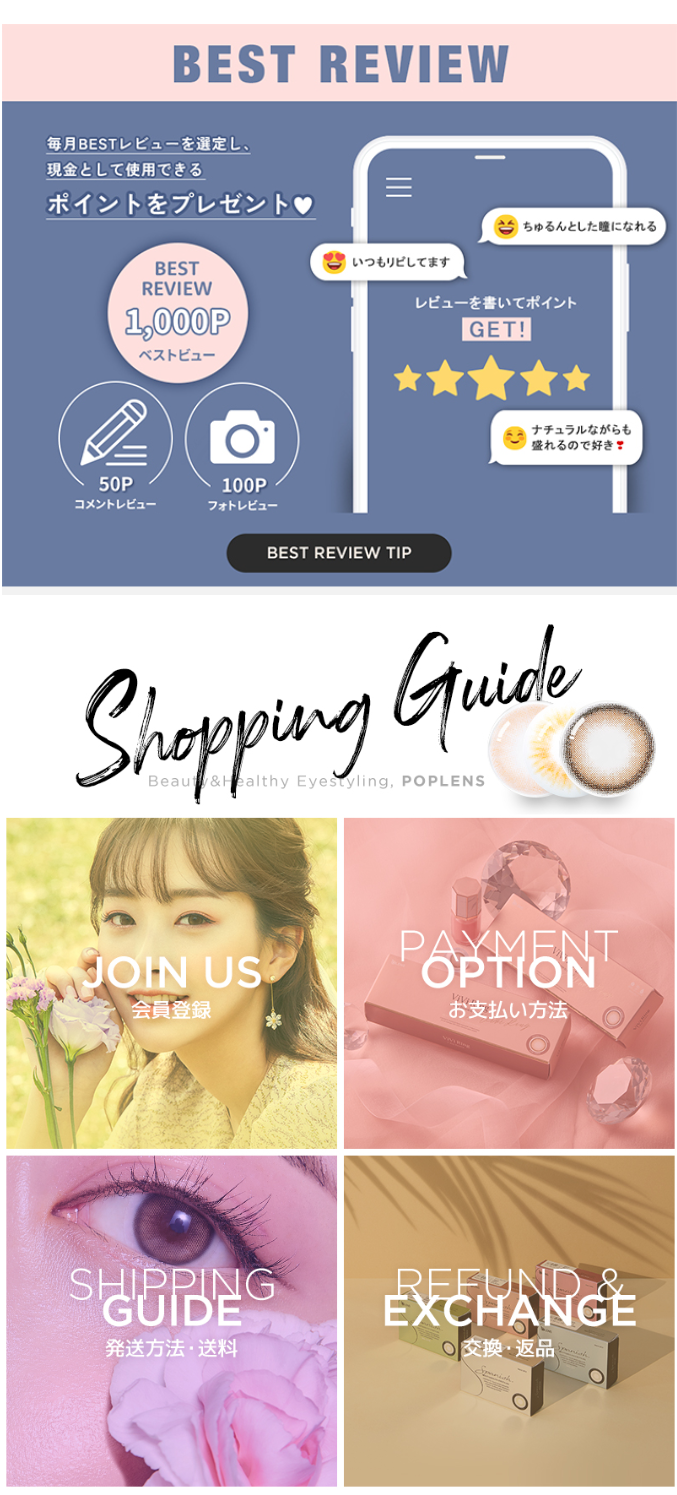Open the JOIN US member registration tile

pyautogui.click(x=172, y=984)
